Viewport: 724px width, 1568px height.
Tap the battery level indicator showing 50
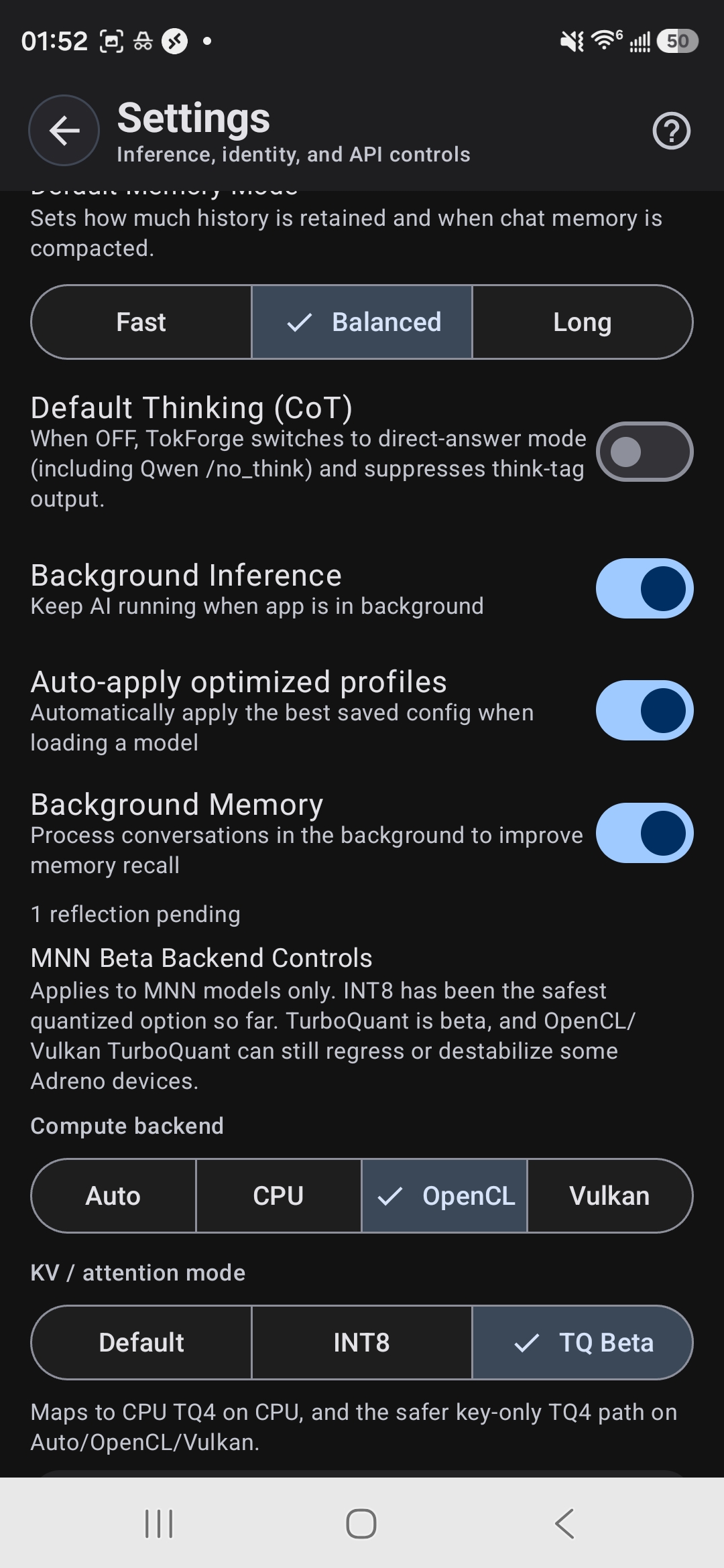pos(676,41)
